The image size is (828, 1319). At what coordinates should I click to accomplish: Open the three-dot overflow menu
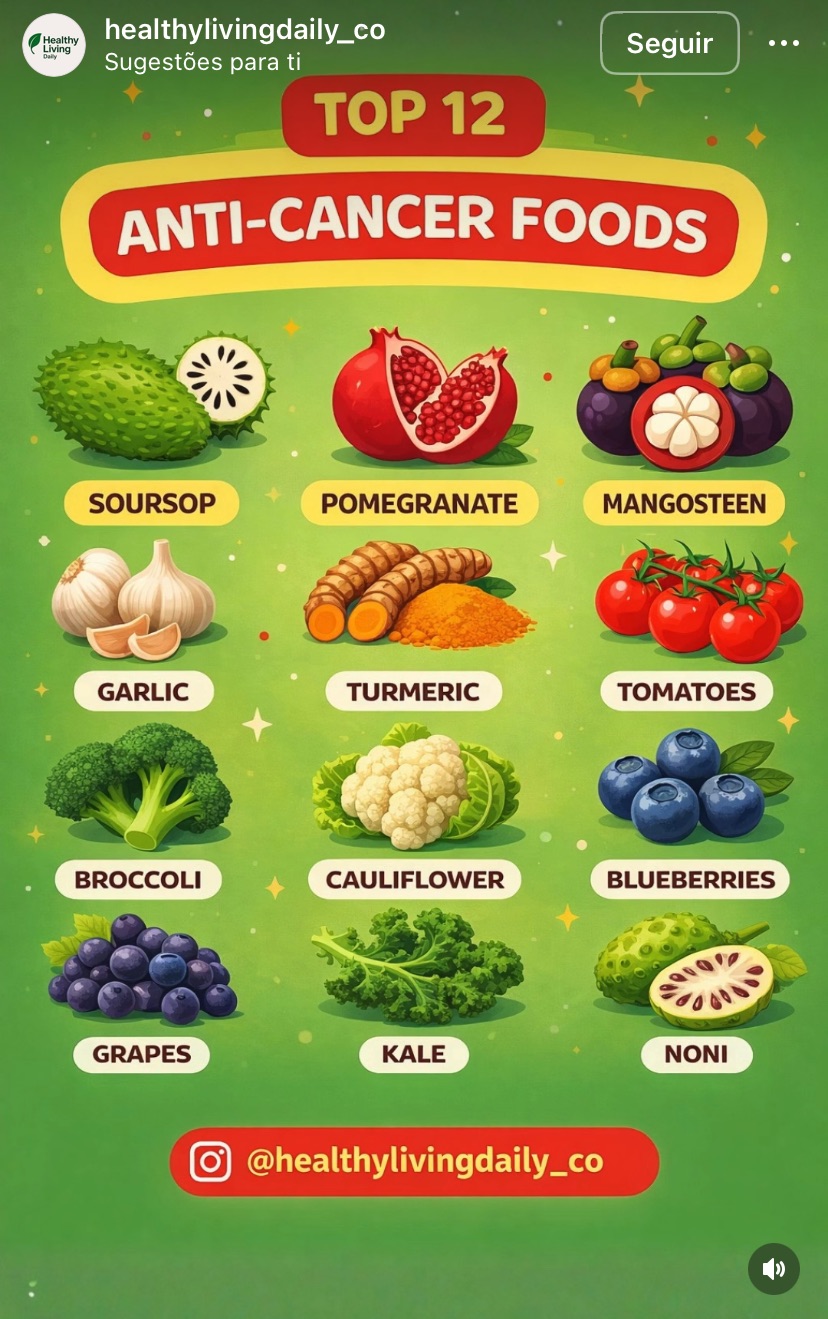pos(783,44)
